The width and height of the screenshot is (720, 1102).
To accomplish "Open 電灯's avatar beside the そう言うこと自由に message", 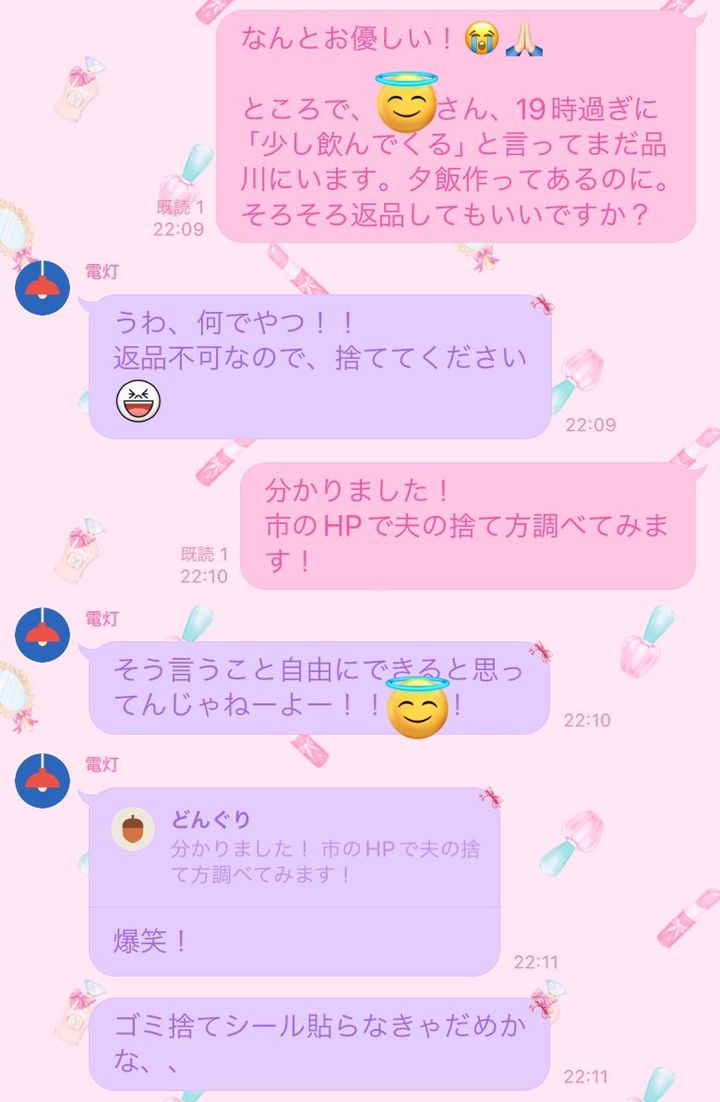I will [42, 633].
